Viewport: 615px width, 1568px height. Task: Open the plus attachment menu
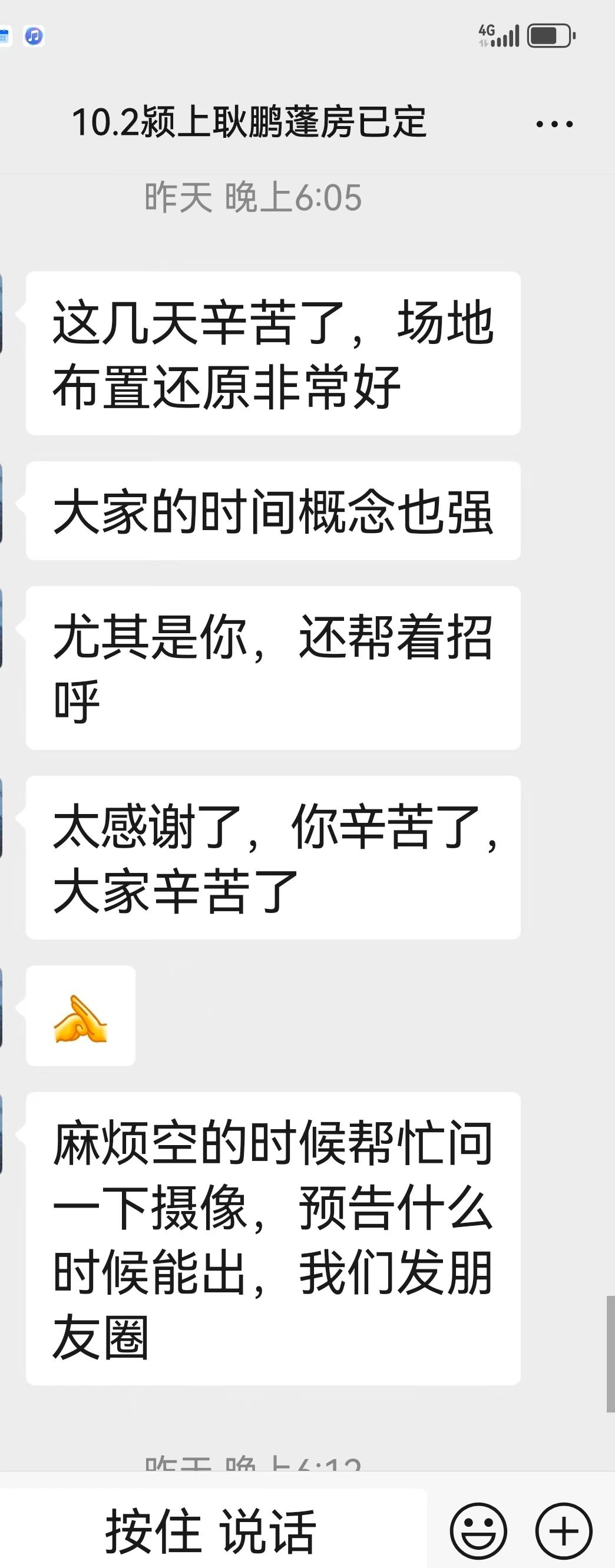[563, 1530]
